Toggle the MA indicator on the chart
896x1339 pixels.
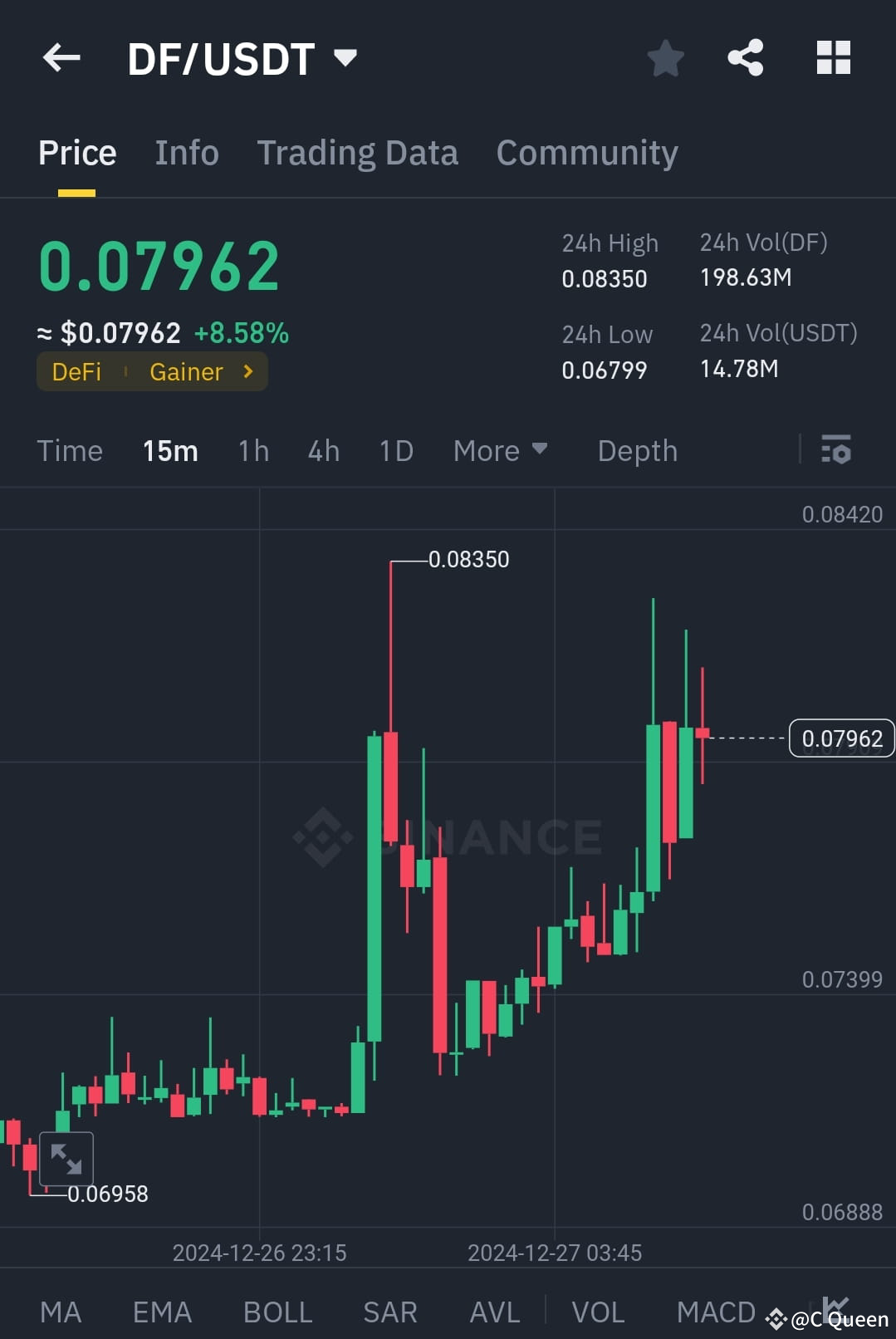tap(61, 1310)
